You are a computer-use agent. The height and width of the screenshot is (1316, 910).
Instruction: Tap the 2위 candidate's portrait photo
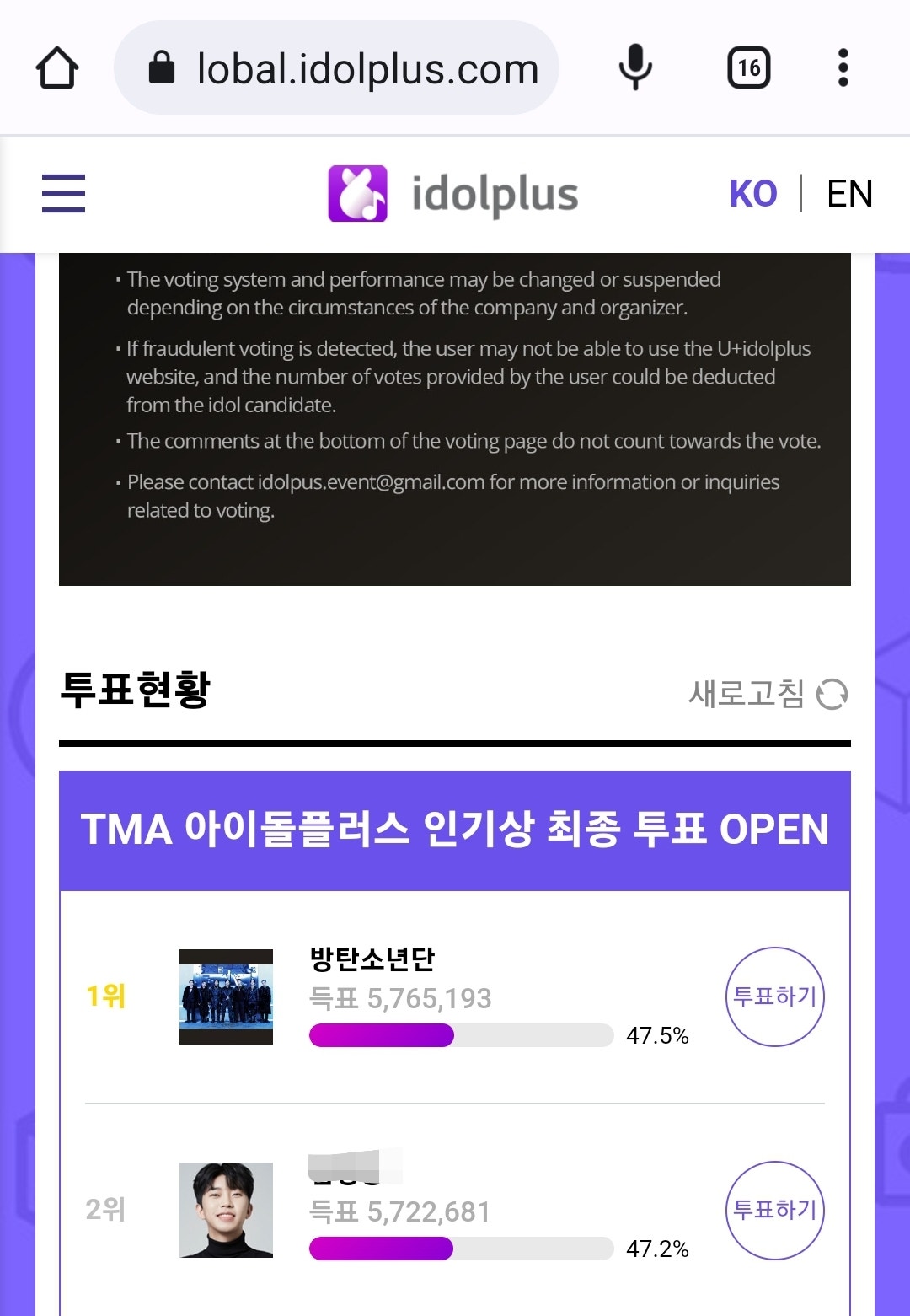pos(225,1210)
